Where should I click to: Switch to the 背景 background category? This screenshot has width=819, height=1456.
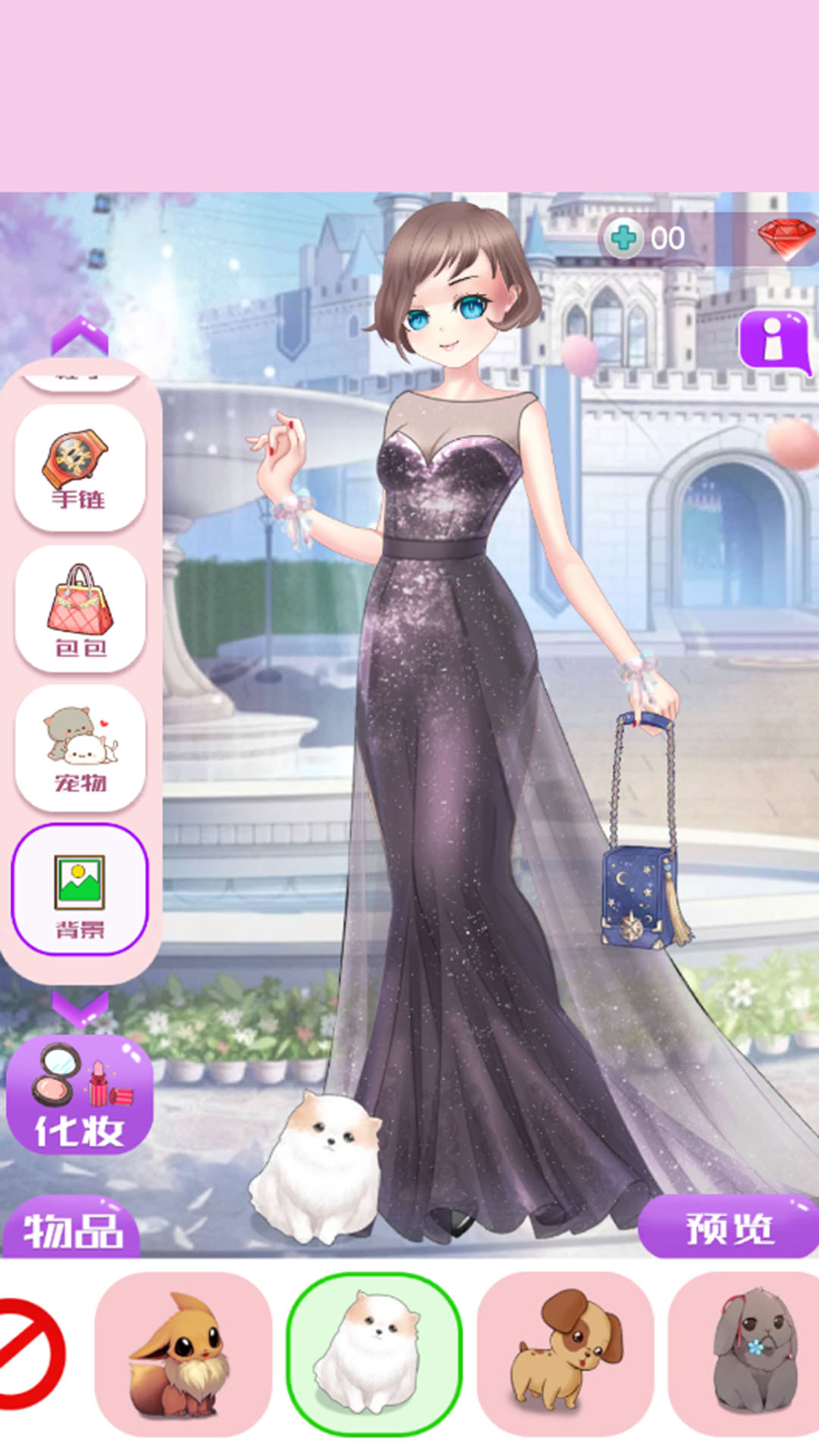[x=80, y=890]
